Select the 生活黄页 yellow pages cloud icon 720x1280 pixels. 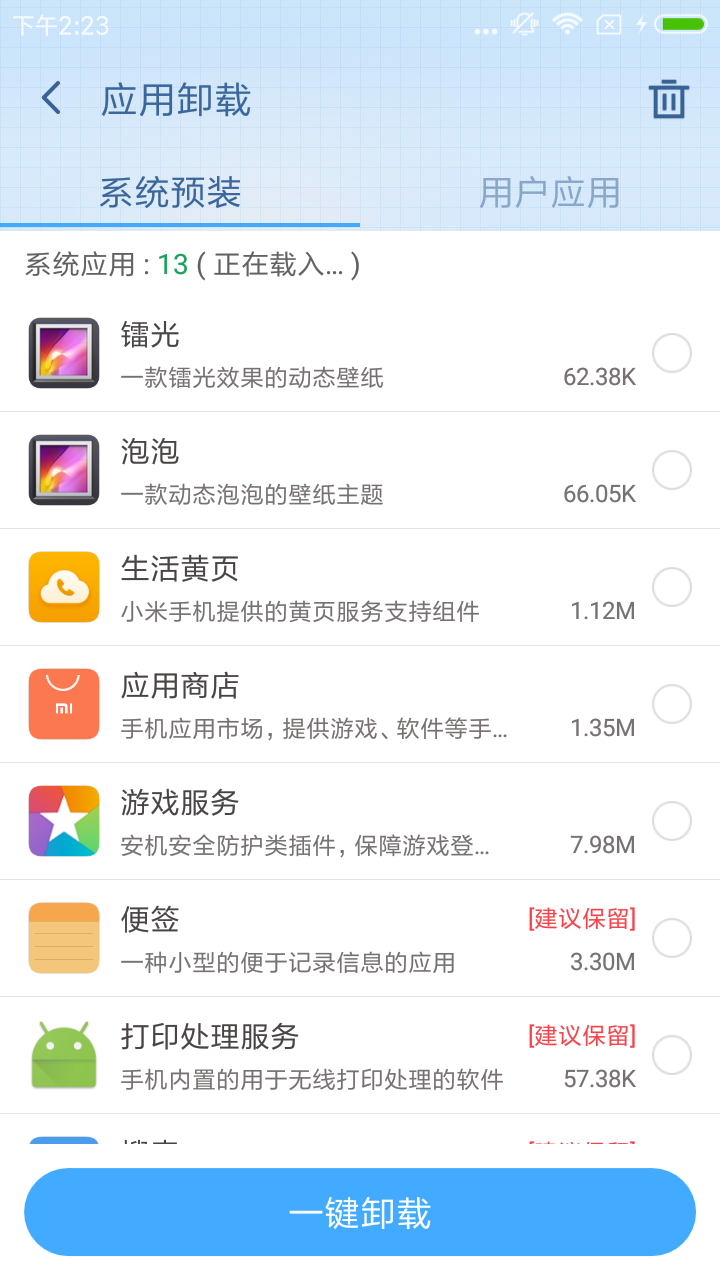[63, 587]
